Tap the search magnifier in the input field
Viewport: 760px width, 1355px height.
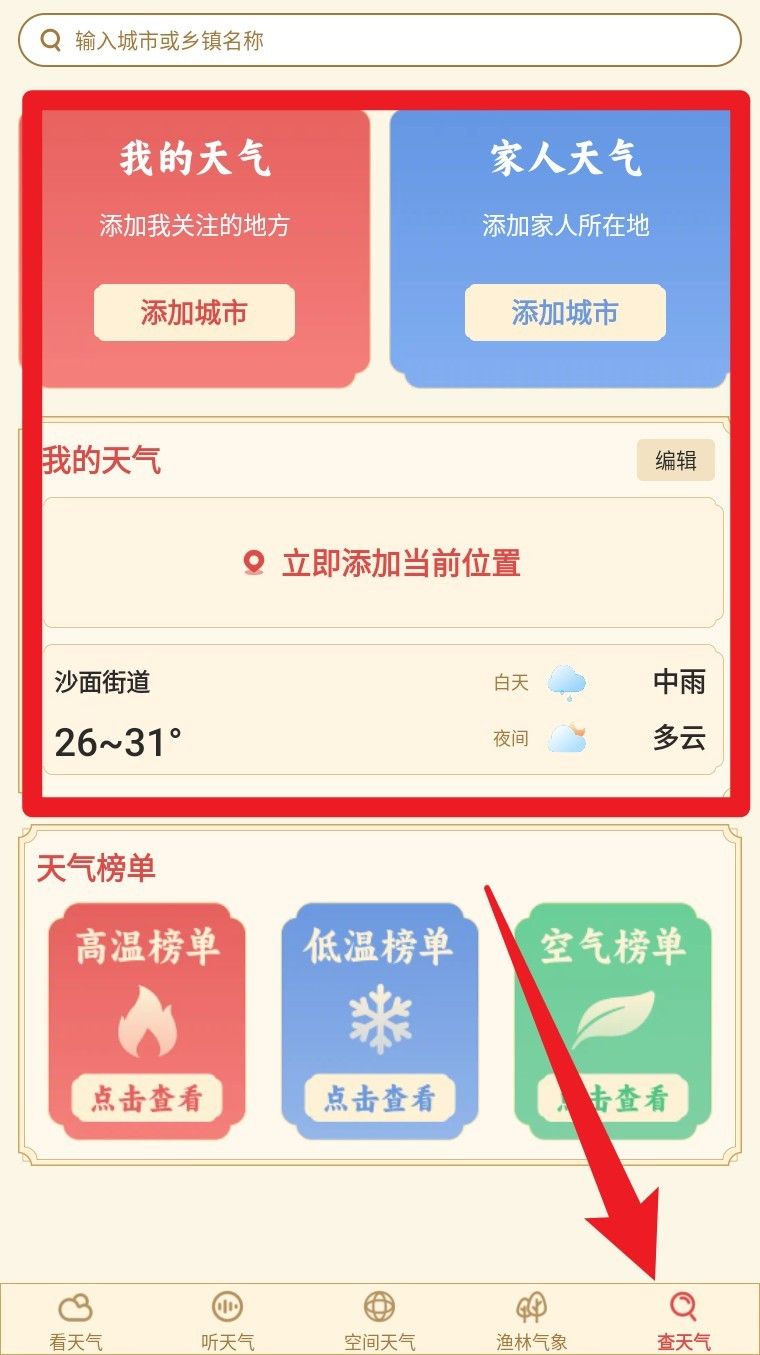click(48, 40)
